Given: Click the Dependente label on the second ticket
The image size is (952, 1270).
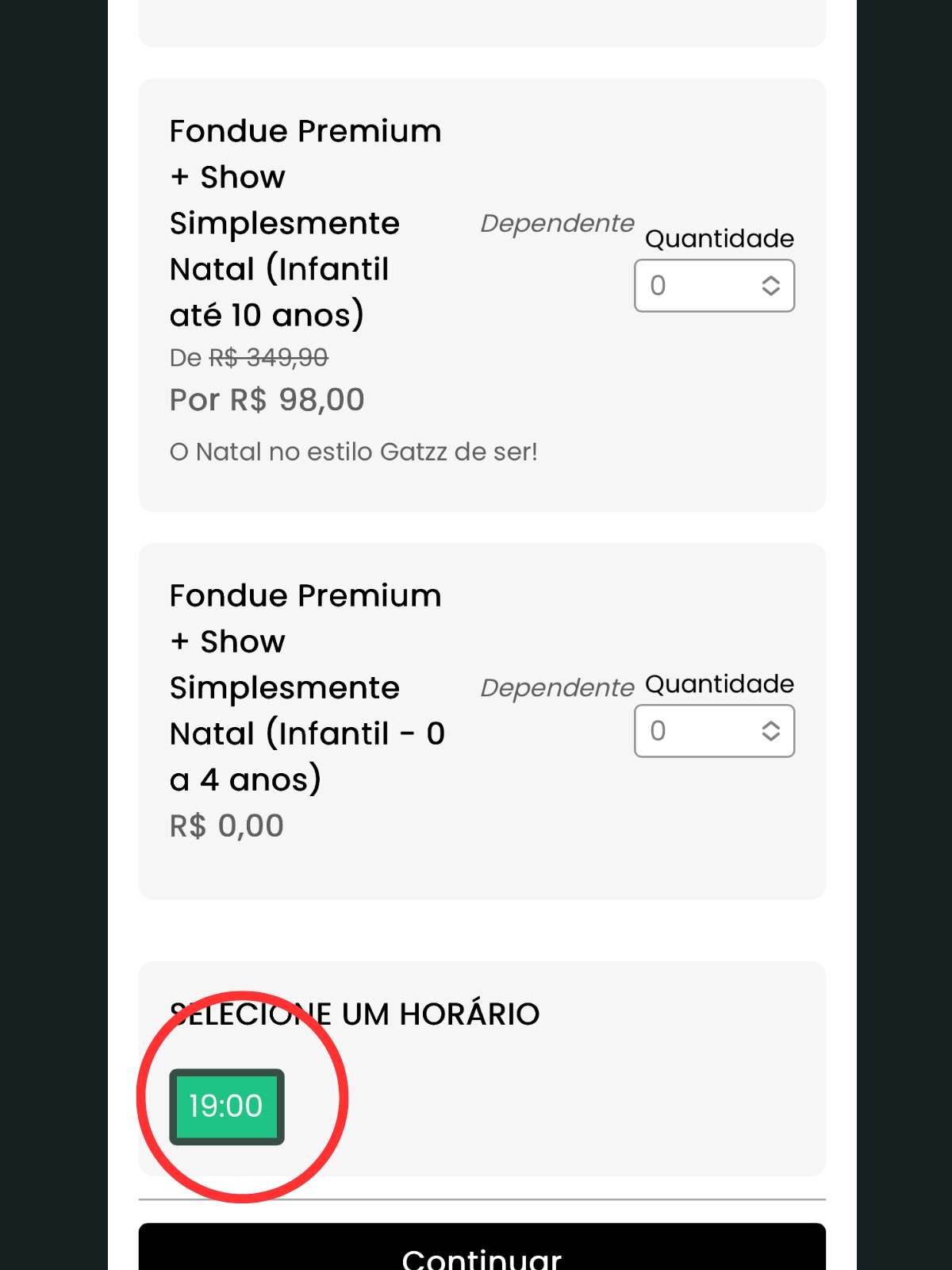Looking at the screenshot, I should click(557, 687).
